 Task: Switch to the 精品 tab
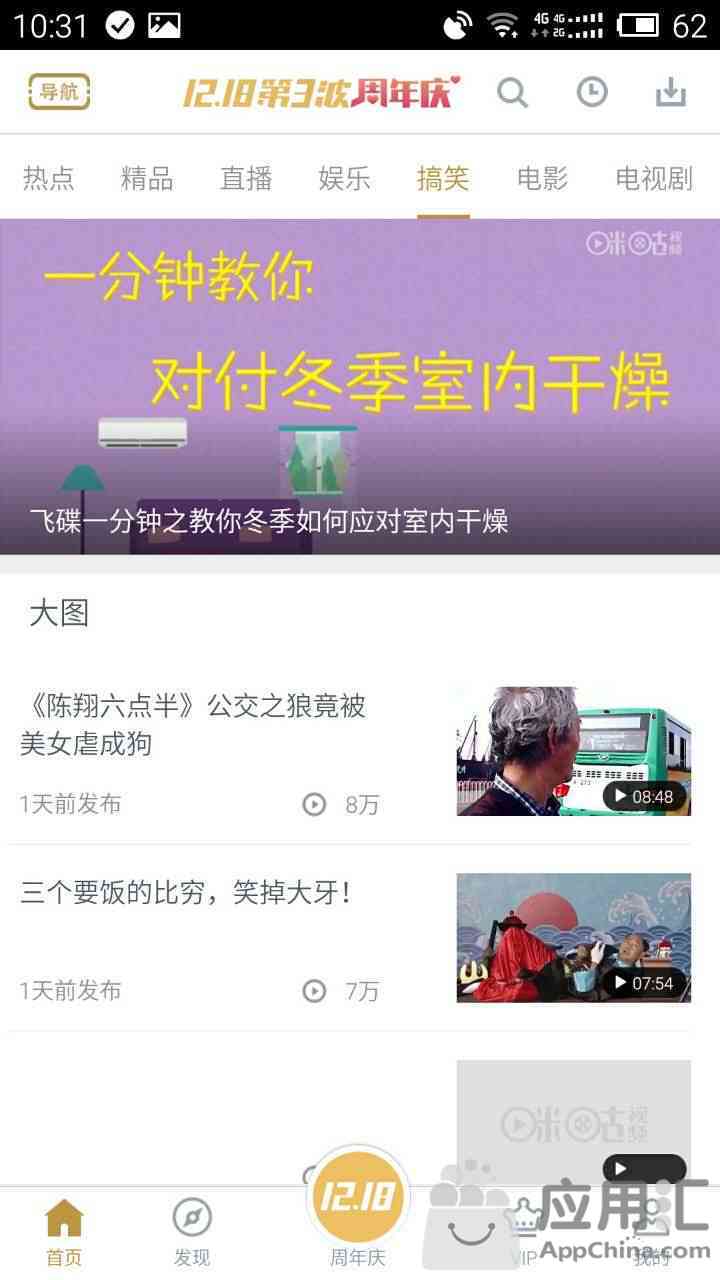(x=147, y=179)
